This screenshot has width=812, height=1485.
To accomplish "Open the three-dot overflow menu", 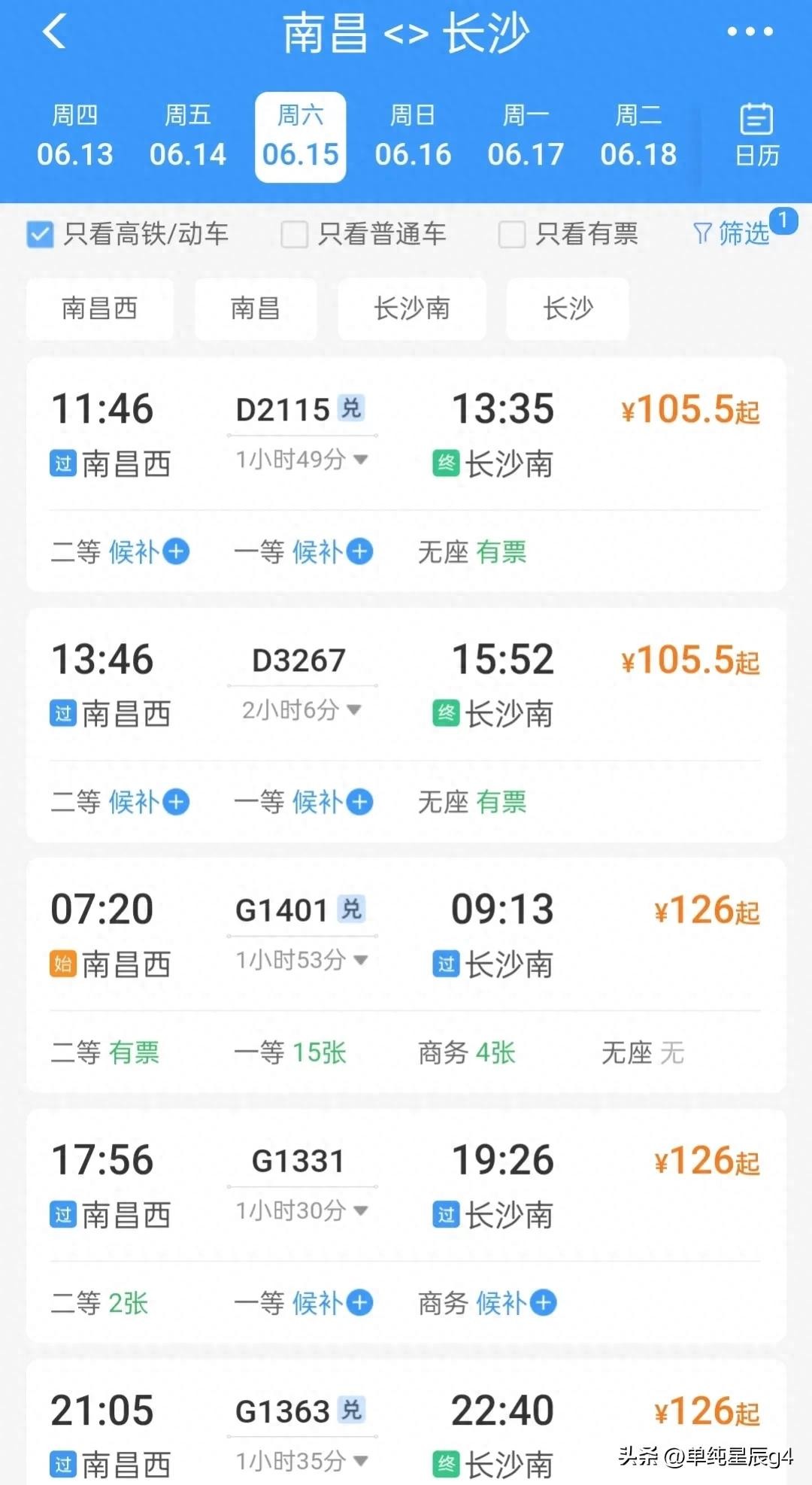I will 750,32.
